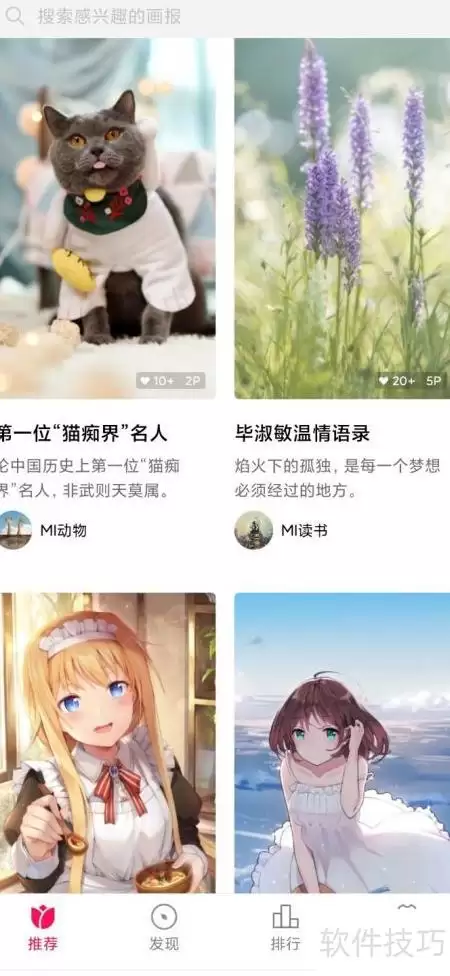The width and height of the screenshot is (450, 976).
Task: Open the search box for pictorials
Action: tap(225, 17)
